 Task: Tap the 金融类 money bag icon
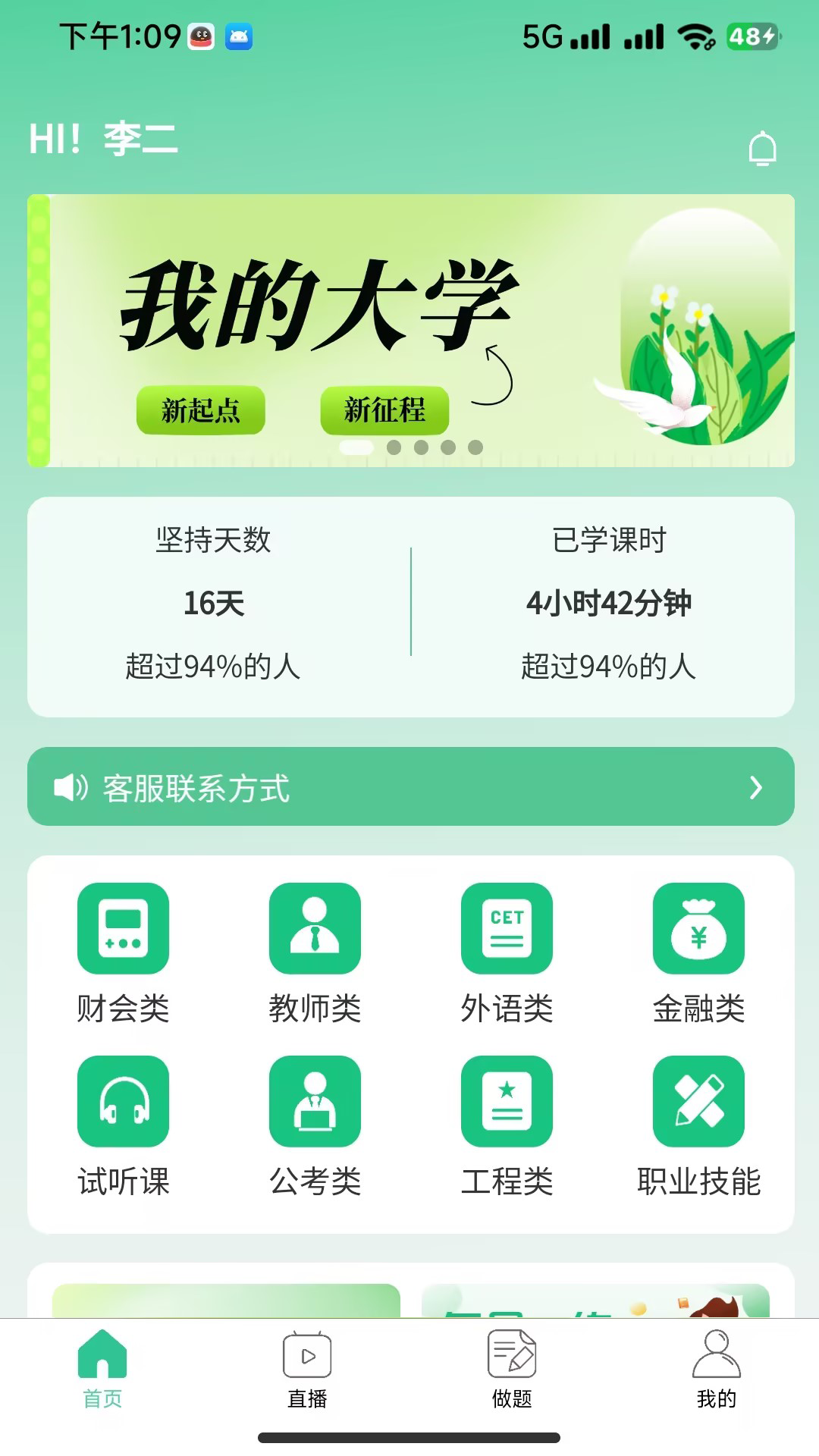pyautogui.click(x=698, y=928)
